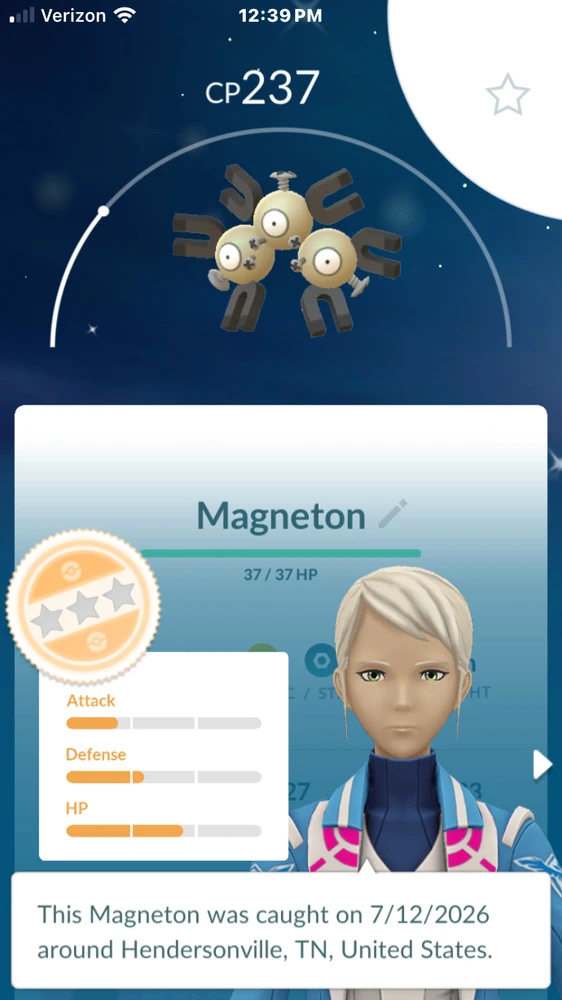Edit Magneton's nickname with the pencil icon
This screenshot has height=1000, width=562.
pyautogui.click(x=392, y=514)
